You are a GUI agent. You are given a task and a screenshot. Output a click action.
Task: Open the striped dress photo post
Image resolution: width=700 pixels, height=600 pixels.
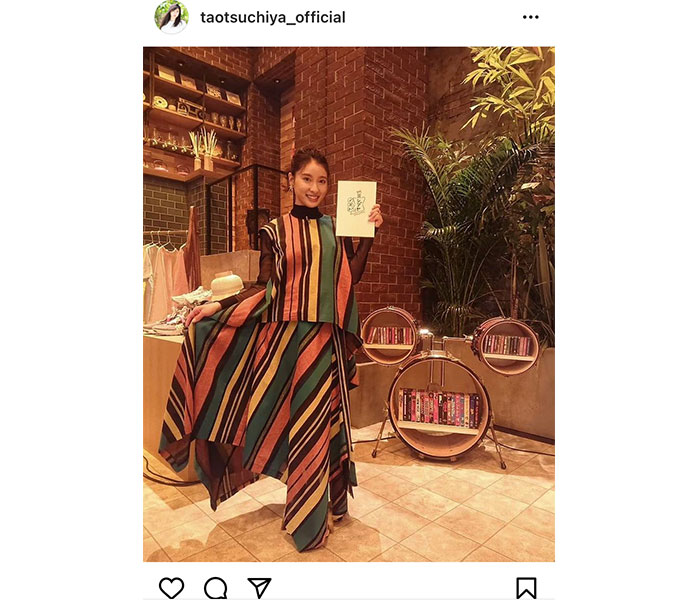click(x=348, y=304)
